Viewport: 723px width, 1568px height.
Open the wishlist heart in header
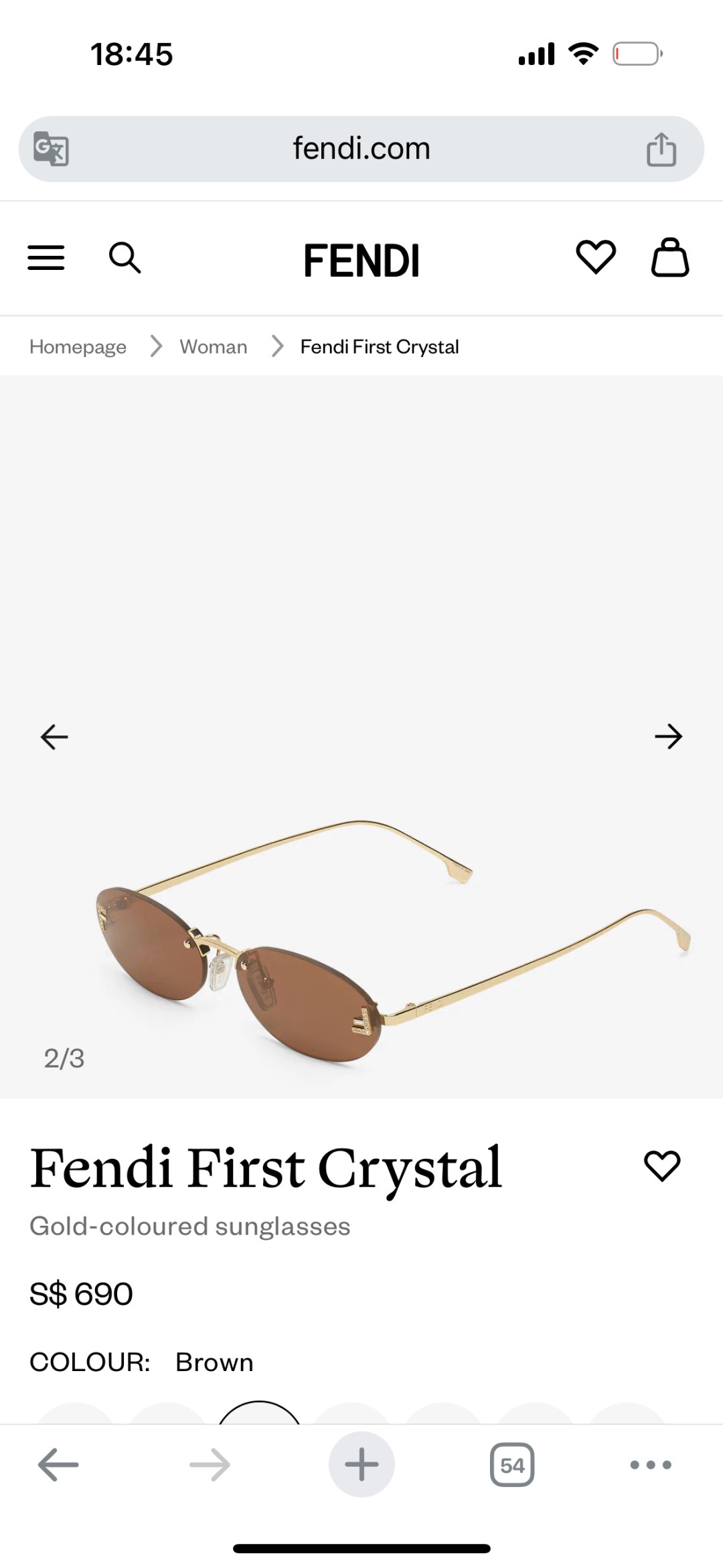[x=595, y=257]
